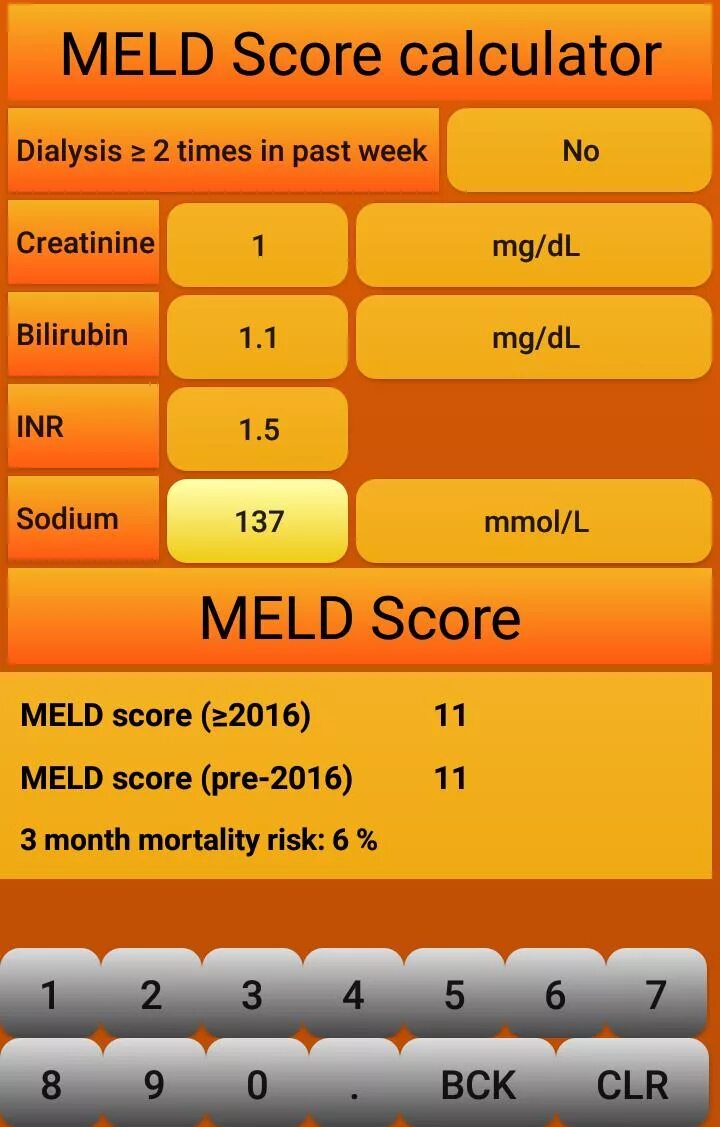Delete last digit with BCK key

(478, 1084)
